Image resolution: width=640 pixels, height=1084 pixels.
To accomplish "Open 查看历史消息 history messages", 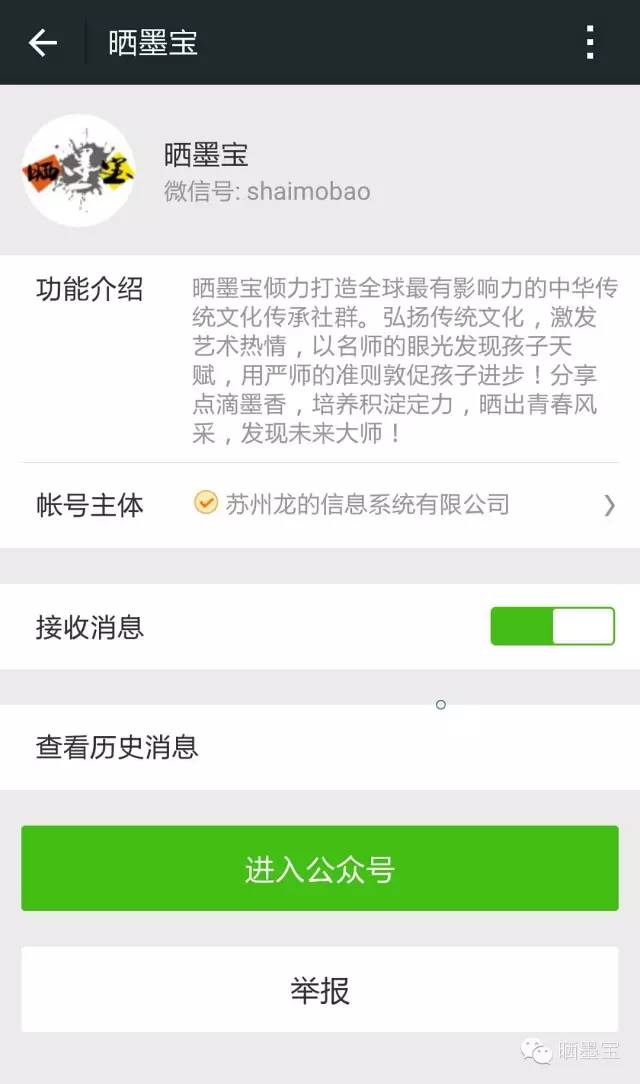I will [320, 747].
